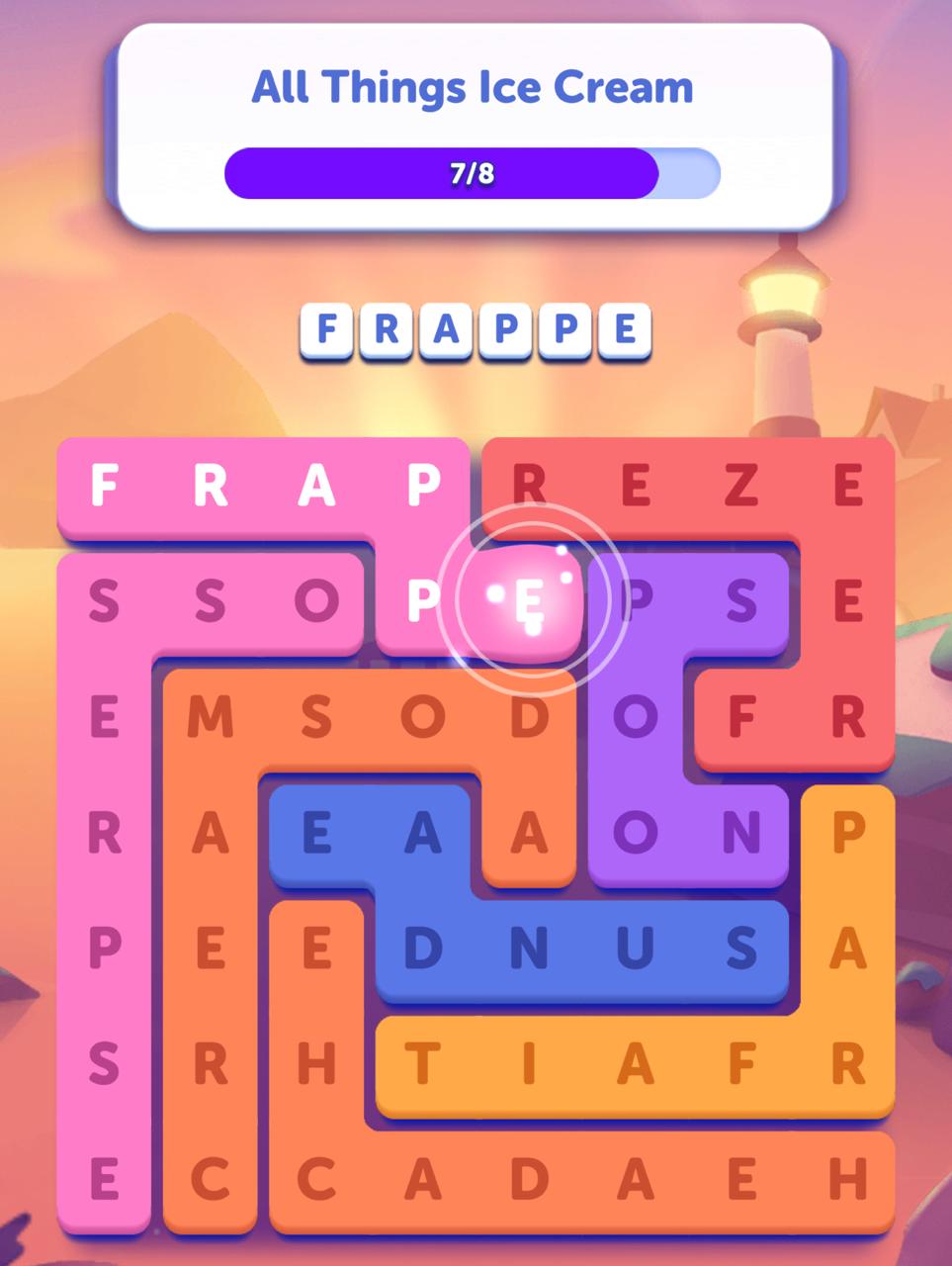Tap the glowing E tile ending FRAPPE

530,600
